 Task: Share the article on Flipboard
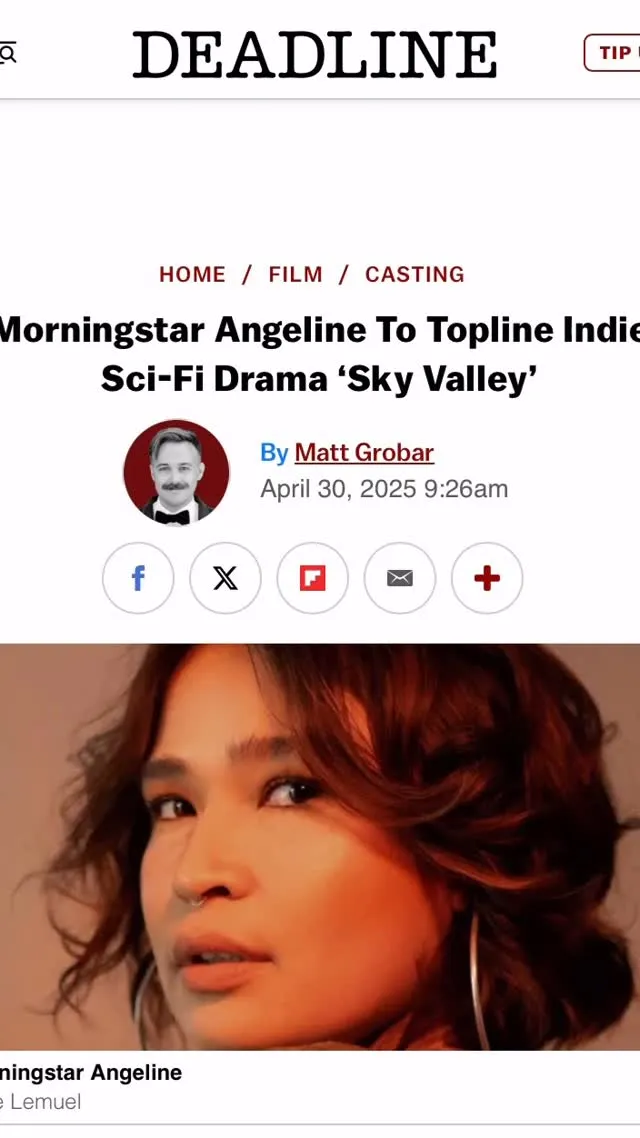tap(313, 578)
